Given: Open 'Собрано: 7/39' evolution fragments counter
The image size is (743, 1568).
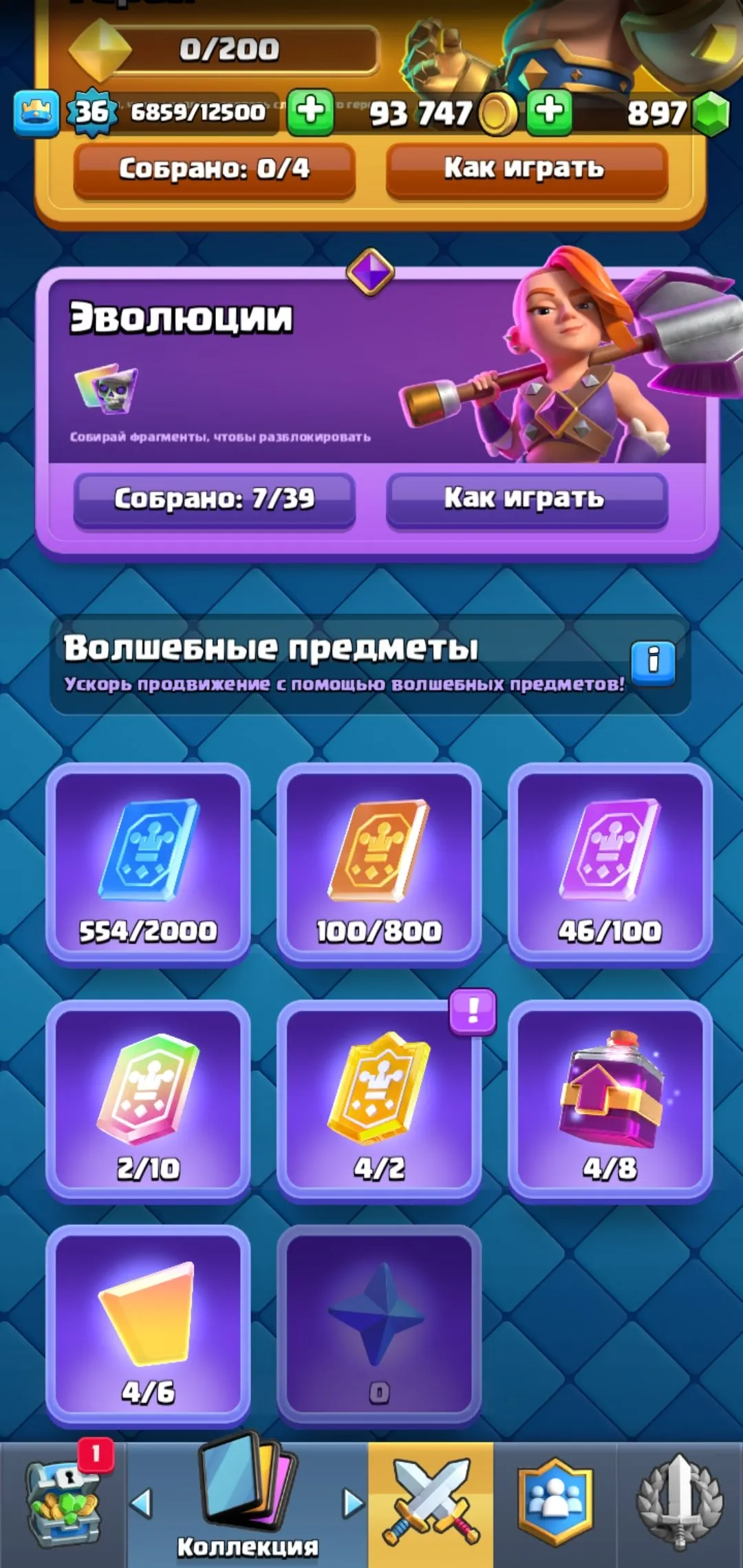Looking at the screenshot, I should coord(217,499).
